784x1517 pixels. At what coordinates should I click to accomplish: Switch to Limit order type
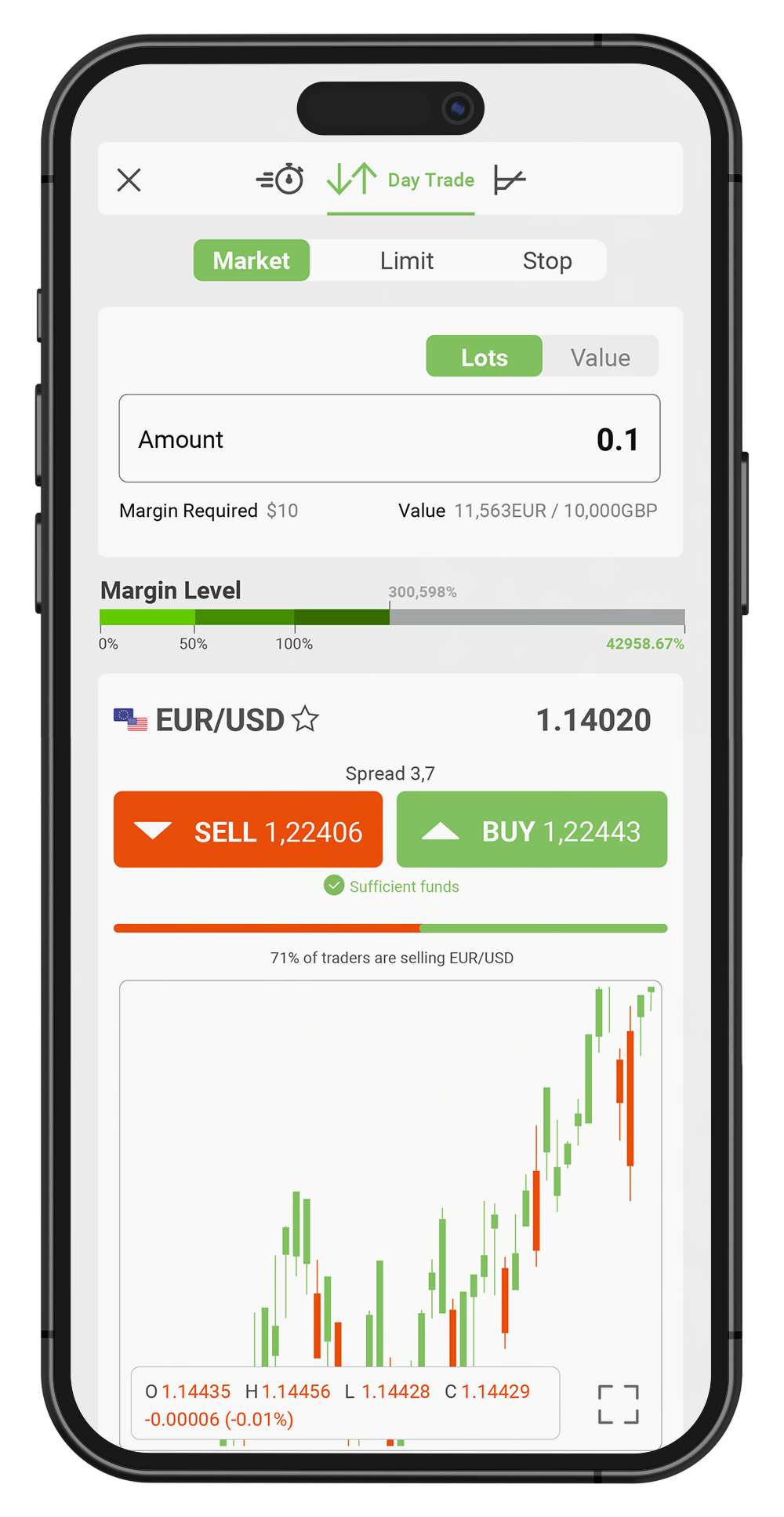click(406, 260)
